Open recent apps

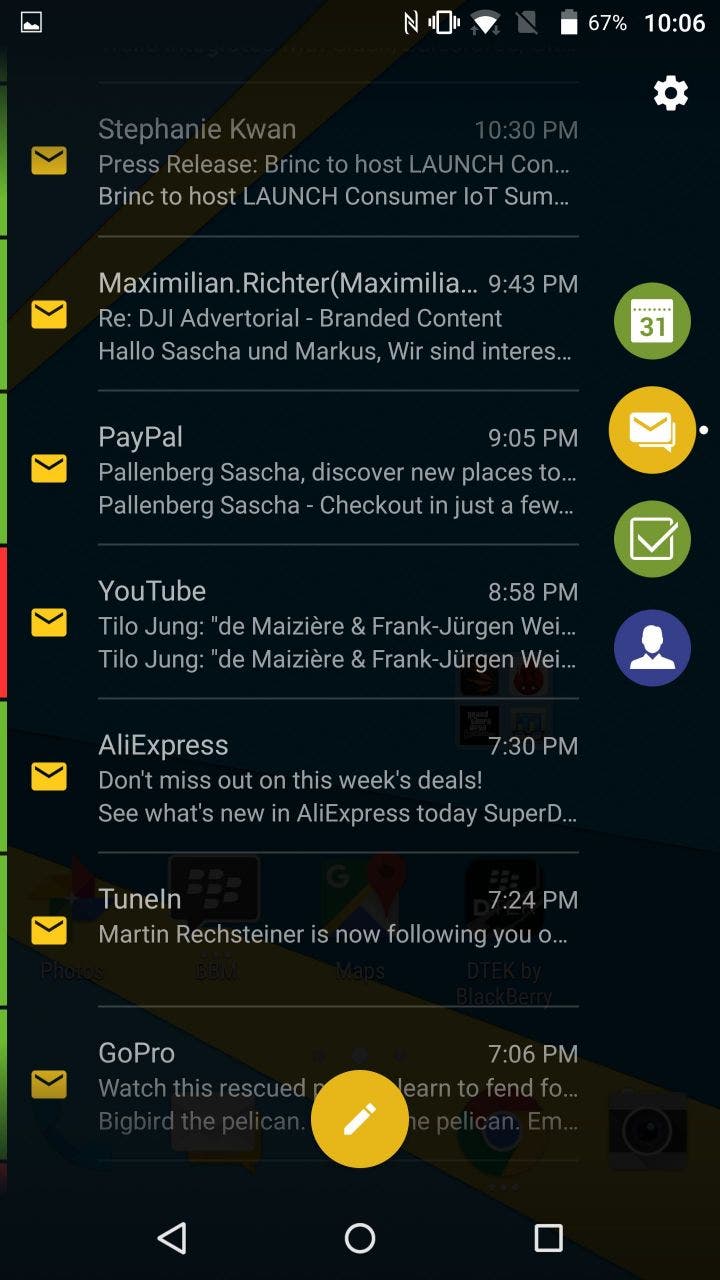548,1238
